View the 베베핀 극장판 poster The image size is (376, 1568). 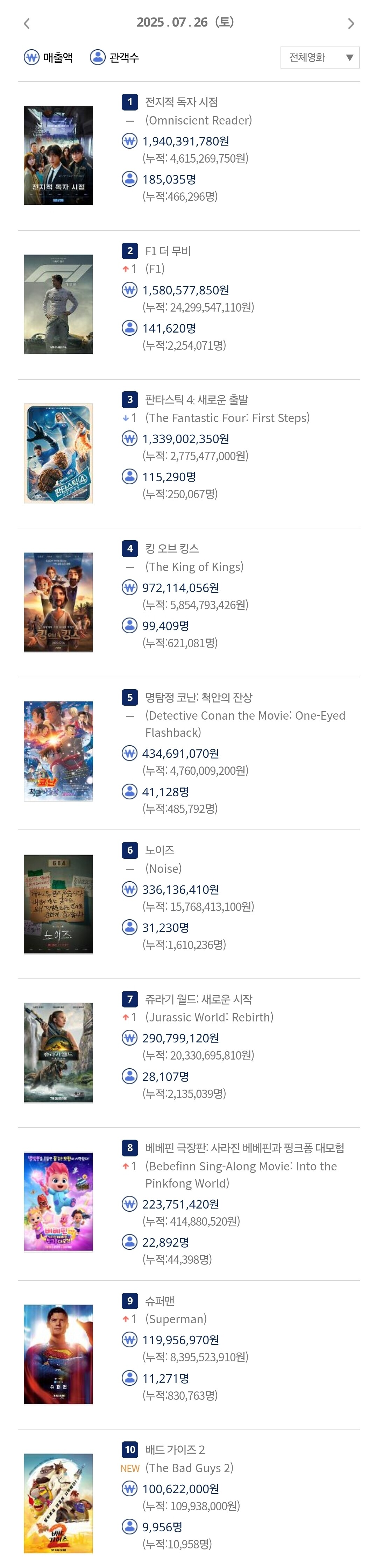(x=58, y=1202)
